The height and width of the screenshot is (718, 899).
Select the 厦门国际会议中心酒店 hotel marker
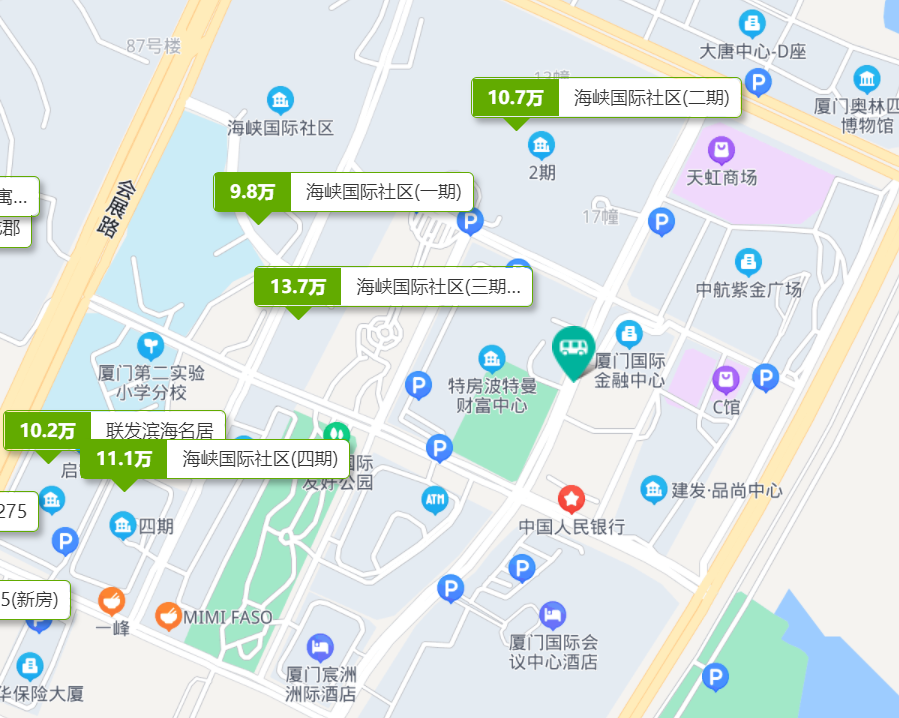[x=552, y=614]
